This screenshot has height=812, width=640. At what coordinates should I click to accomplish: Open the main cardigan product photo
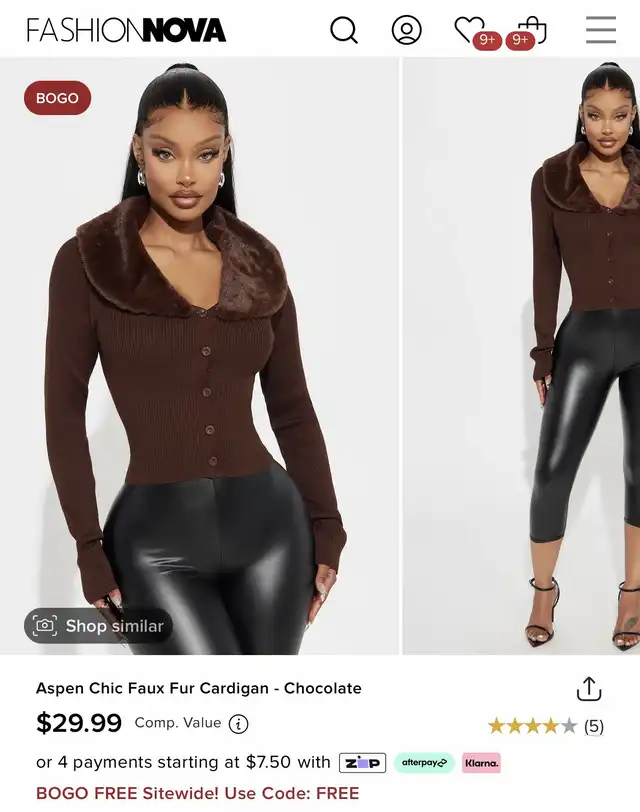pos(199,356)
